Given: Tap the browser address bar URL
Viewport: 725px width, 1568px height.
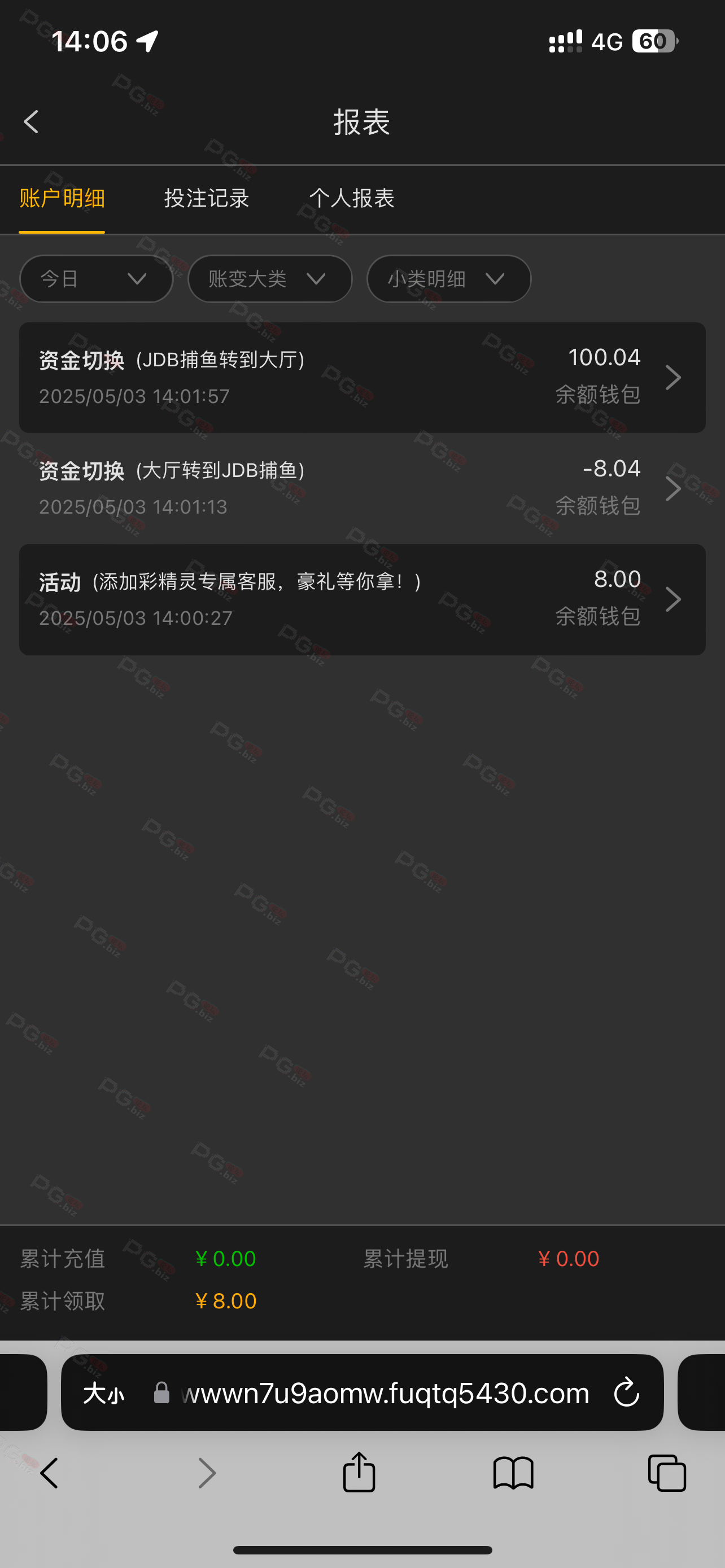Looking at the screenshot, I should coord(385,1392).
